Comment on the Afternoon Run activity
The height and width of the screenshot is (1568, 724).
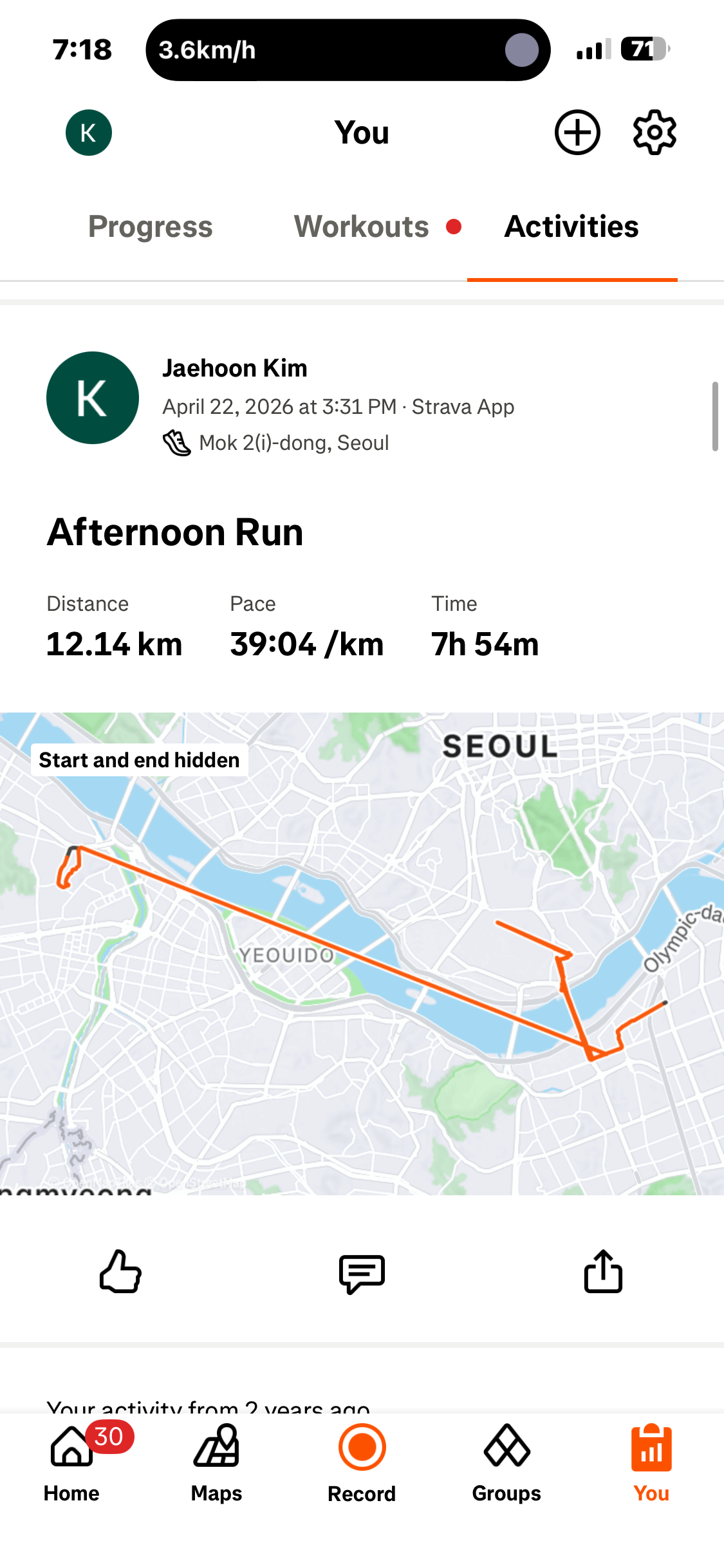click(x=362, y=1273)
